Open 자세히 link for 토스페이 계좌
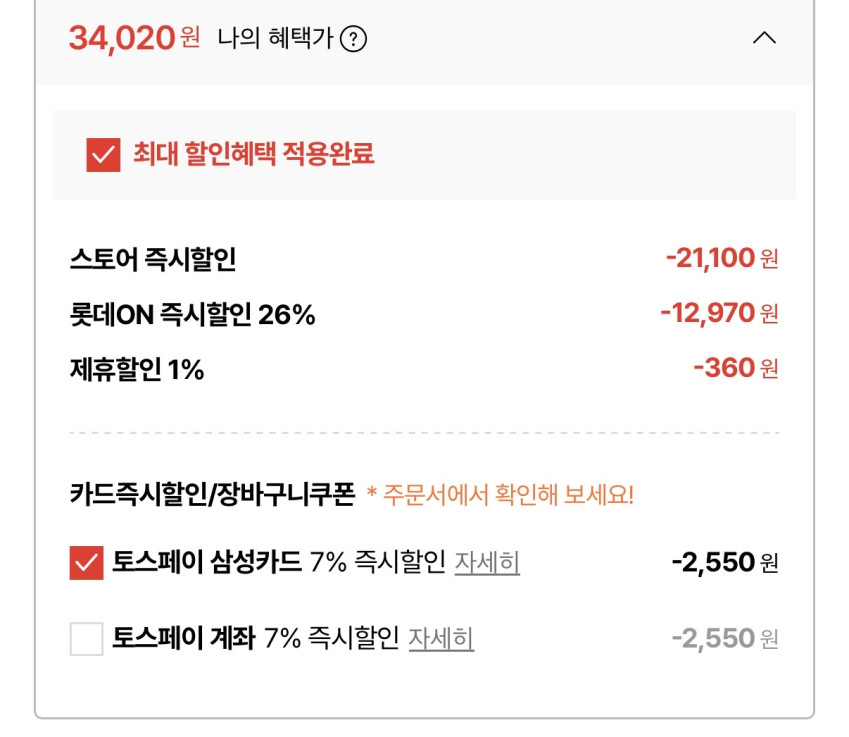Image resolution: width=849 pixels, height=737 pixels. point(441,639)
